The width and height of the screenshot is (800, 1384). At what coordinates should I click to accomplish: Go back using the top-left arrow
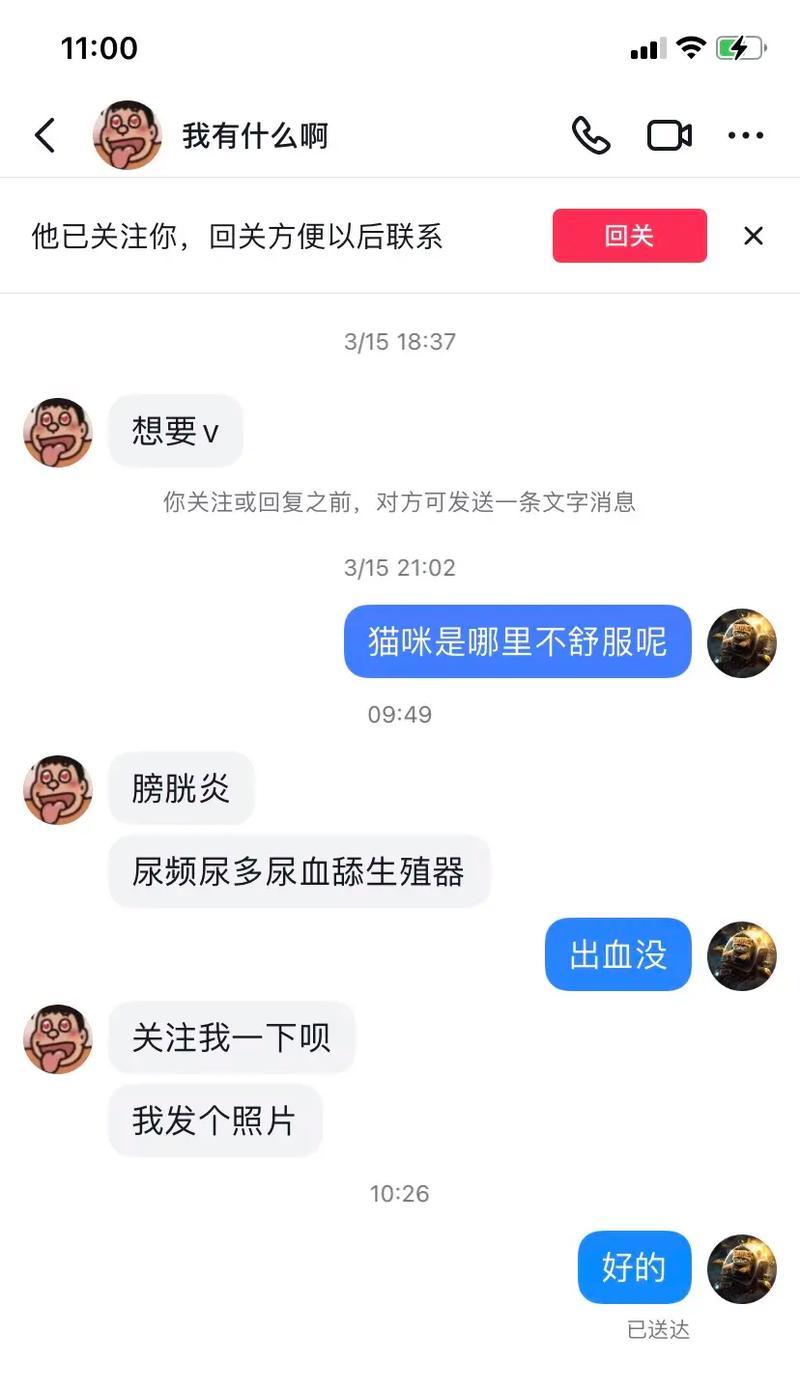click(45, 136)
